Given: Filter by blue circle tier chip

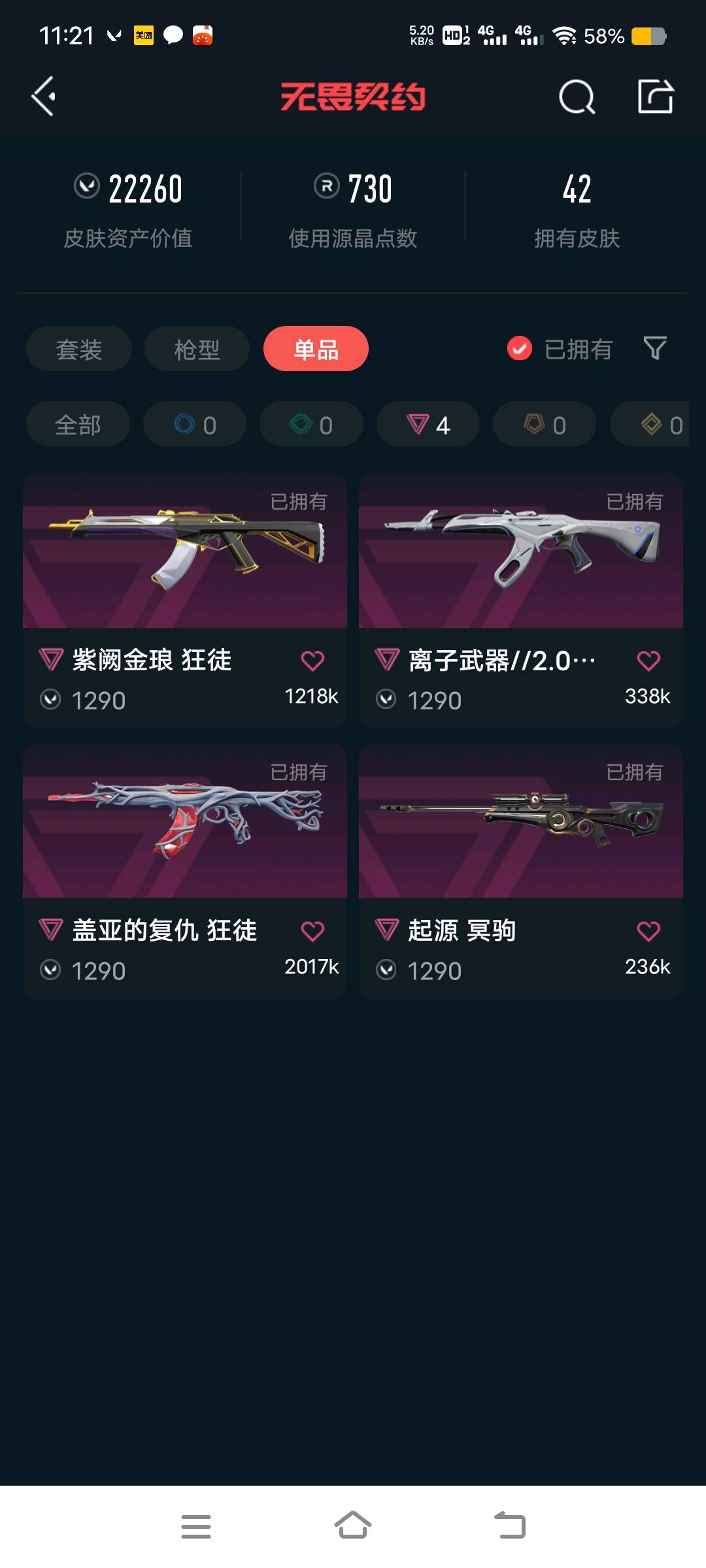Looking at the screenshot, I should (195, 425).
